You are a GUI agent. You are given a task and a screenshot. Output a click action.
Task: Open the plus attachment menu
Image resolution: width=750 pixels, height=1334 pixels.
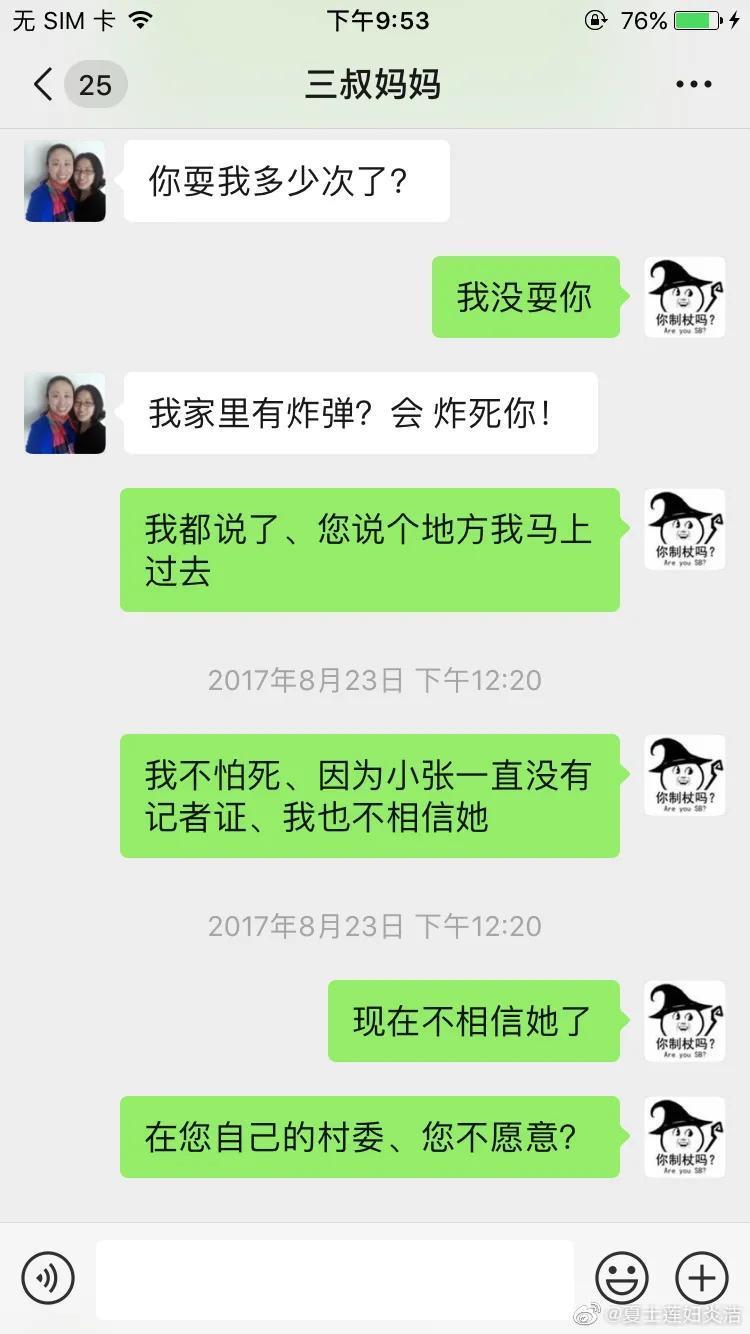702,1278
